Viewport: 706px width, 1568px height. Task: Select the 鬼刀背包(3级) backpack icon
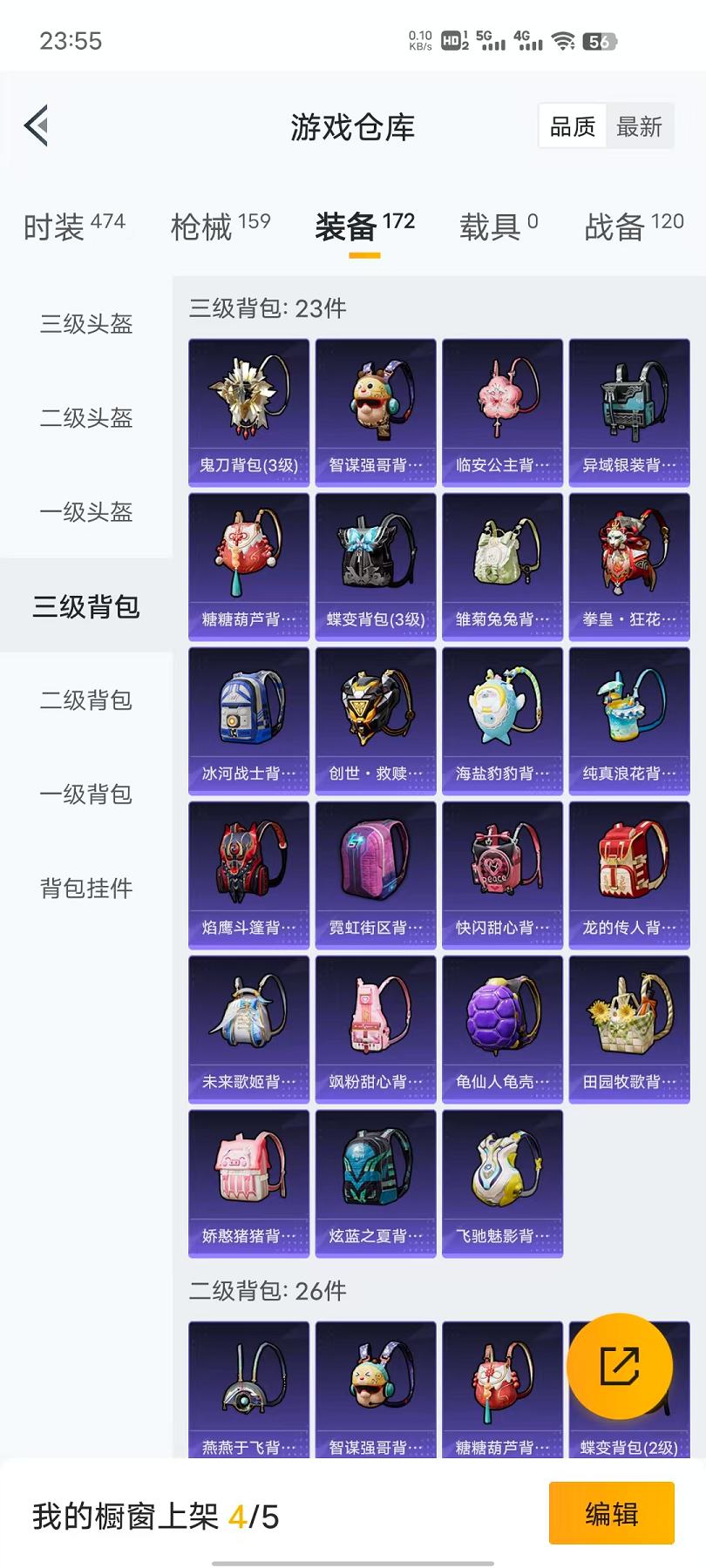(248, 401)
